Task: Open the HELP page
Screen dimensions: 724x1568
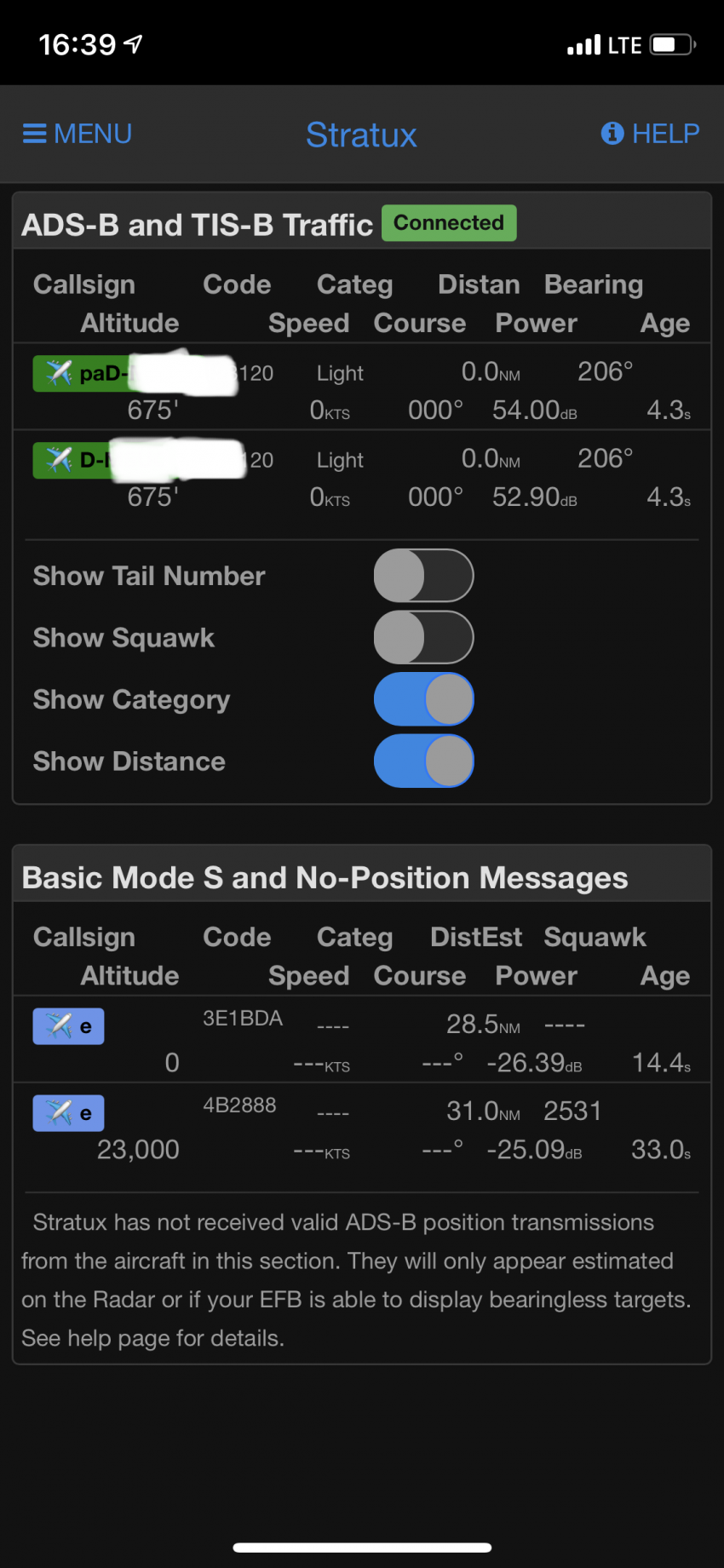Action: click(x=650, y=134)
